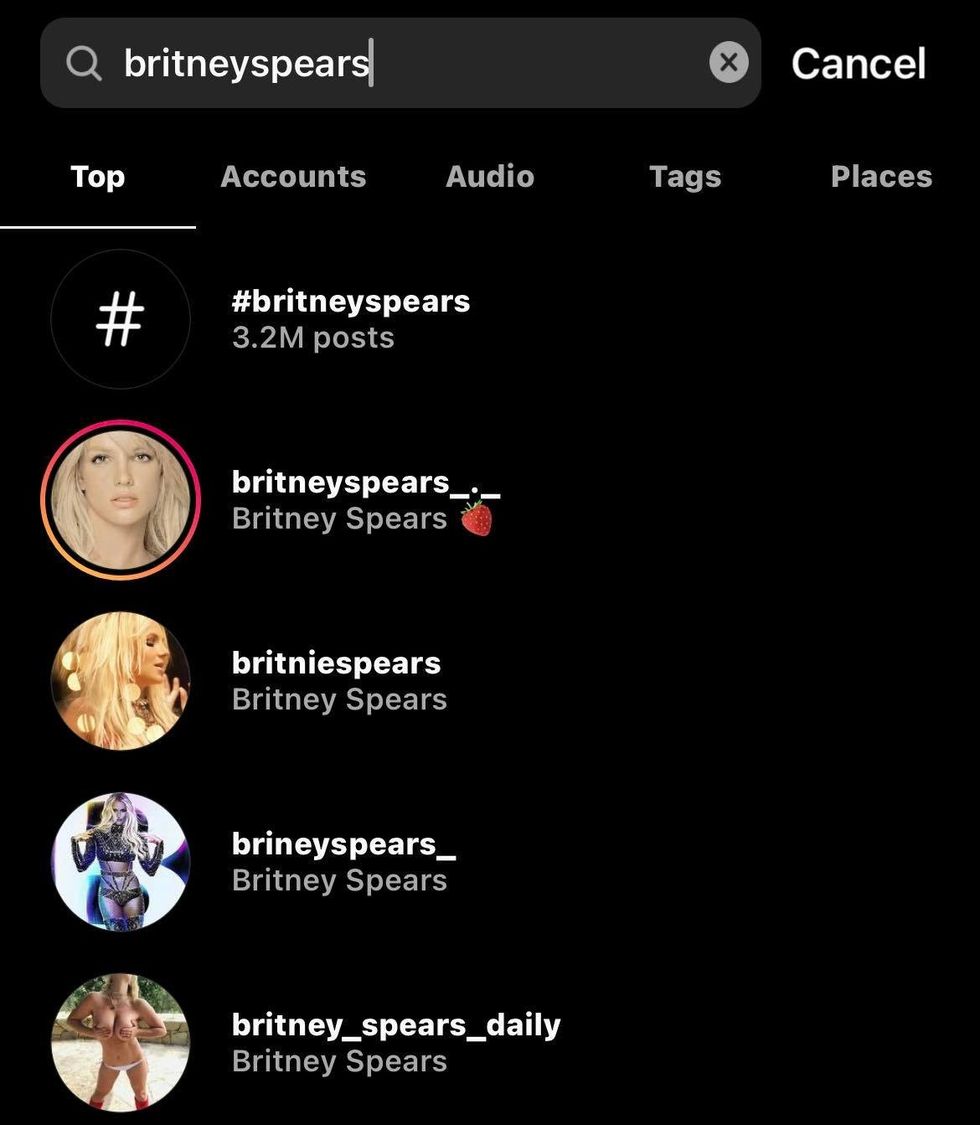
Task: Switch to the Places tab
Action: point(881,177)
